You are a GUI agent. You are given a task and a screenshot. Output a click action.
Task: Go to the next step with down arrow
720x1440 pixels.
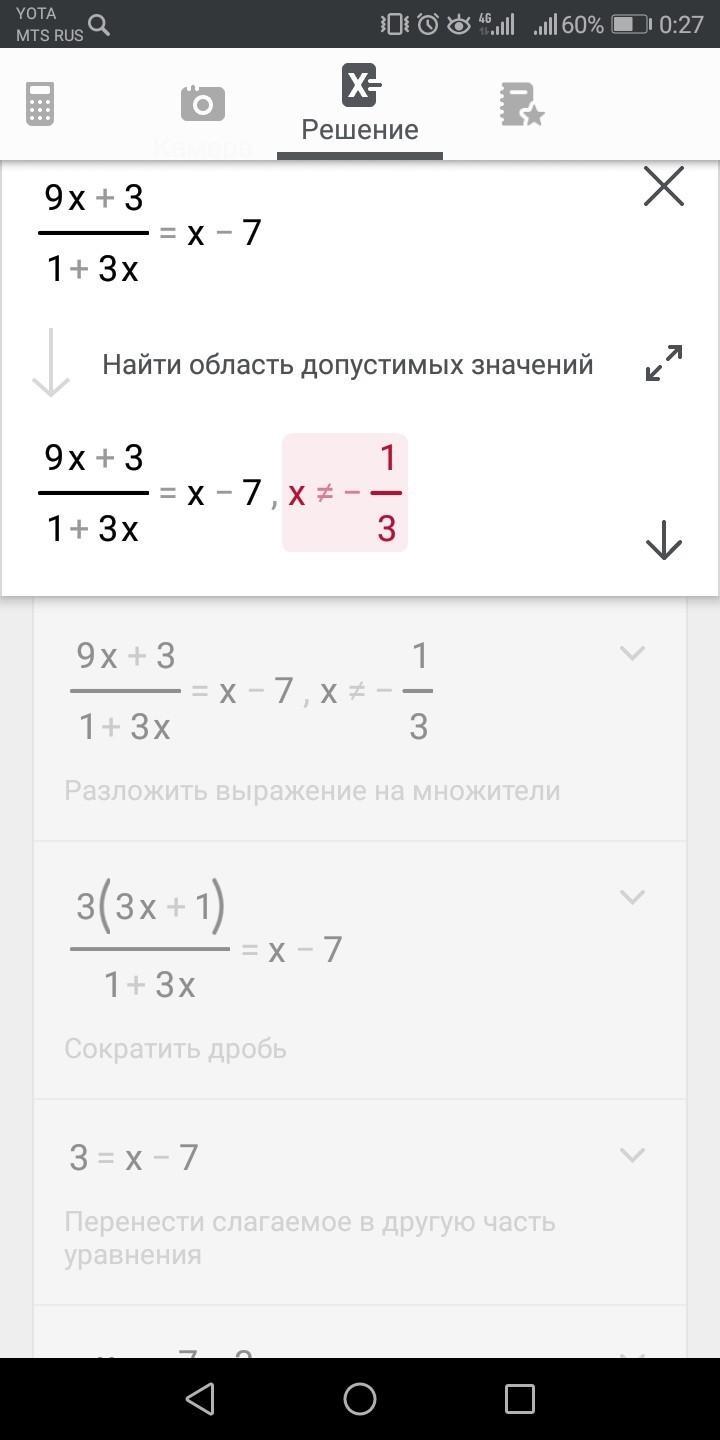pyautogui.click(x=664, y=542)
